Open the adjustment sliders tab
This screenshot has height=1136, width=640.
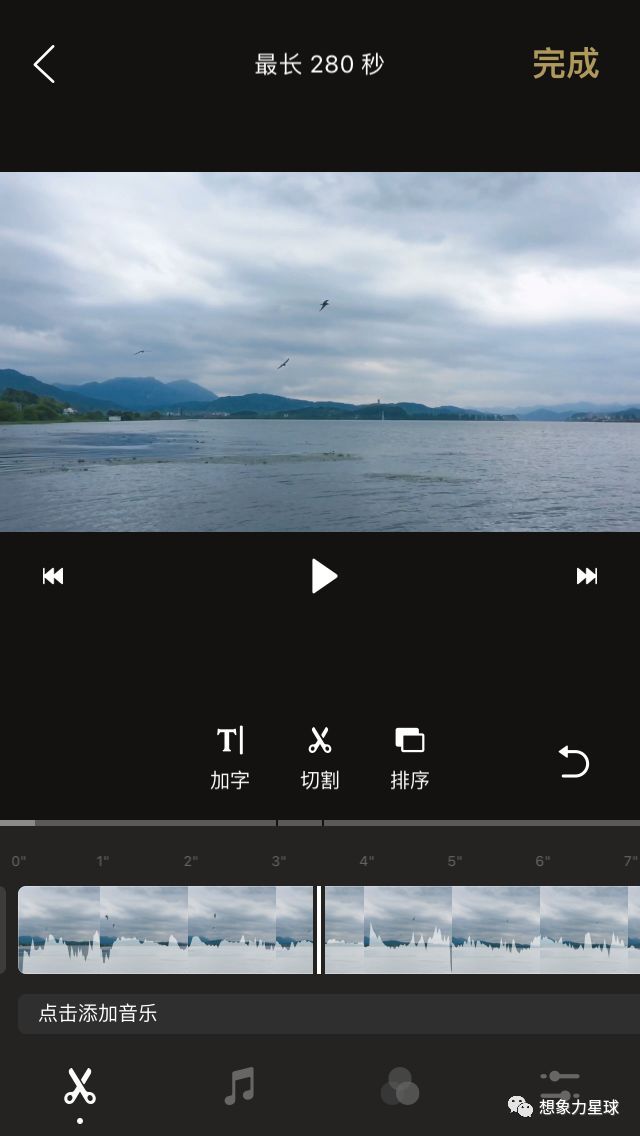(559, 1082)
